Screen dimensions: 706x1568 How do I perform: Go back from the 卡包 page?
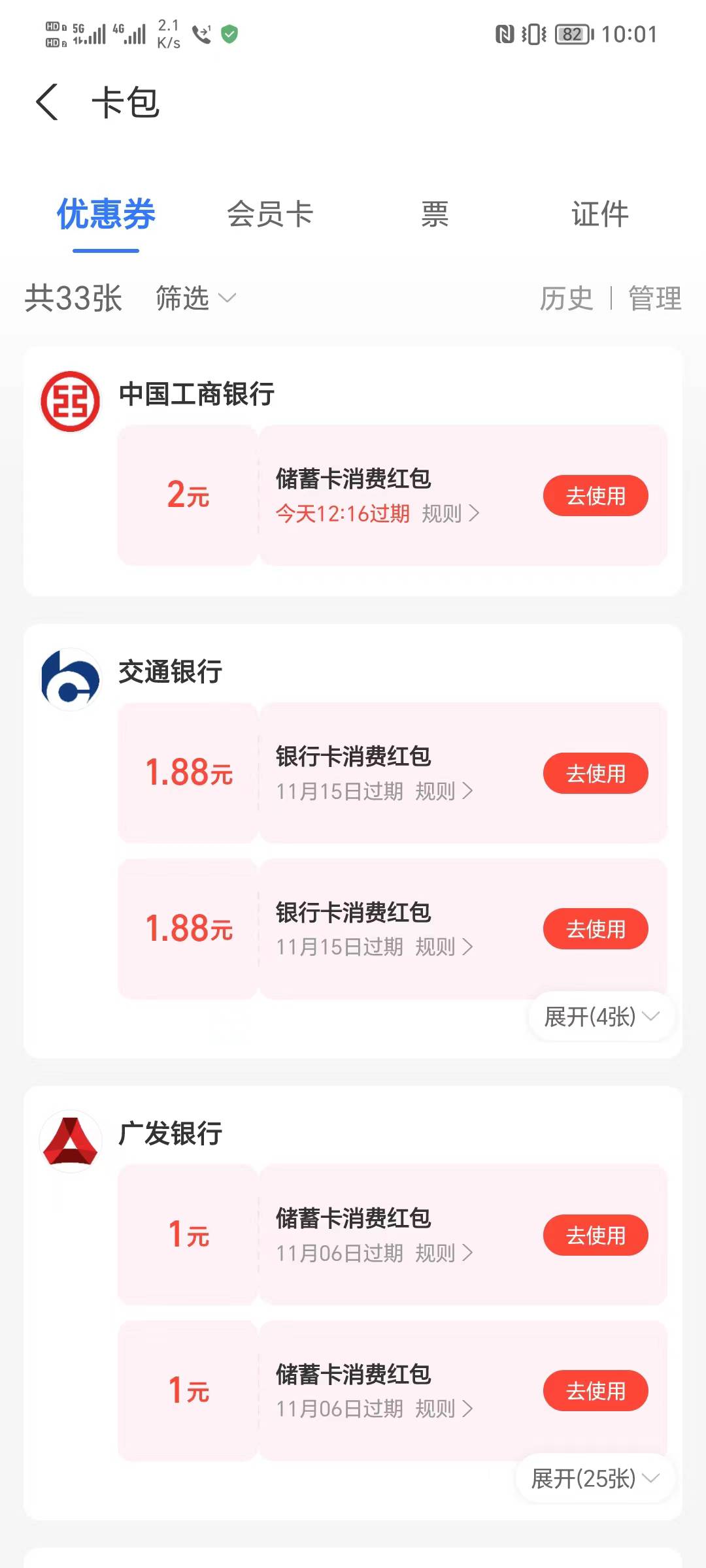click(x=47, y=103)
